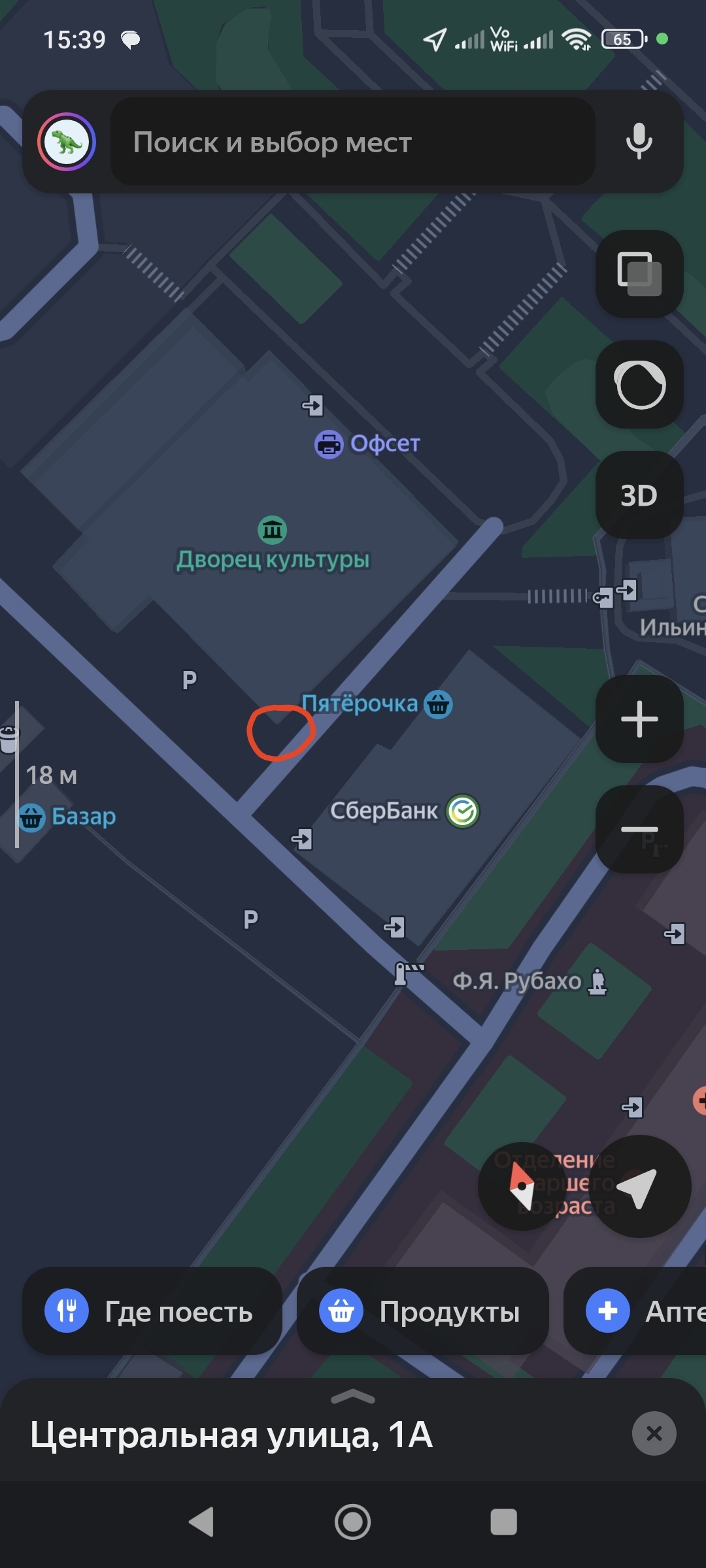Select the Продукты category chip
Screen dimensions: 706x1568
422,1311
